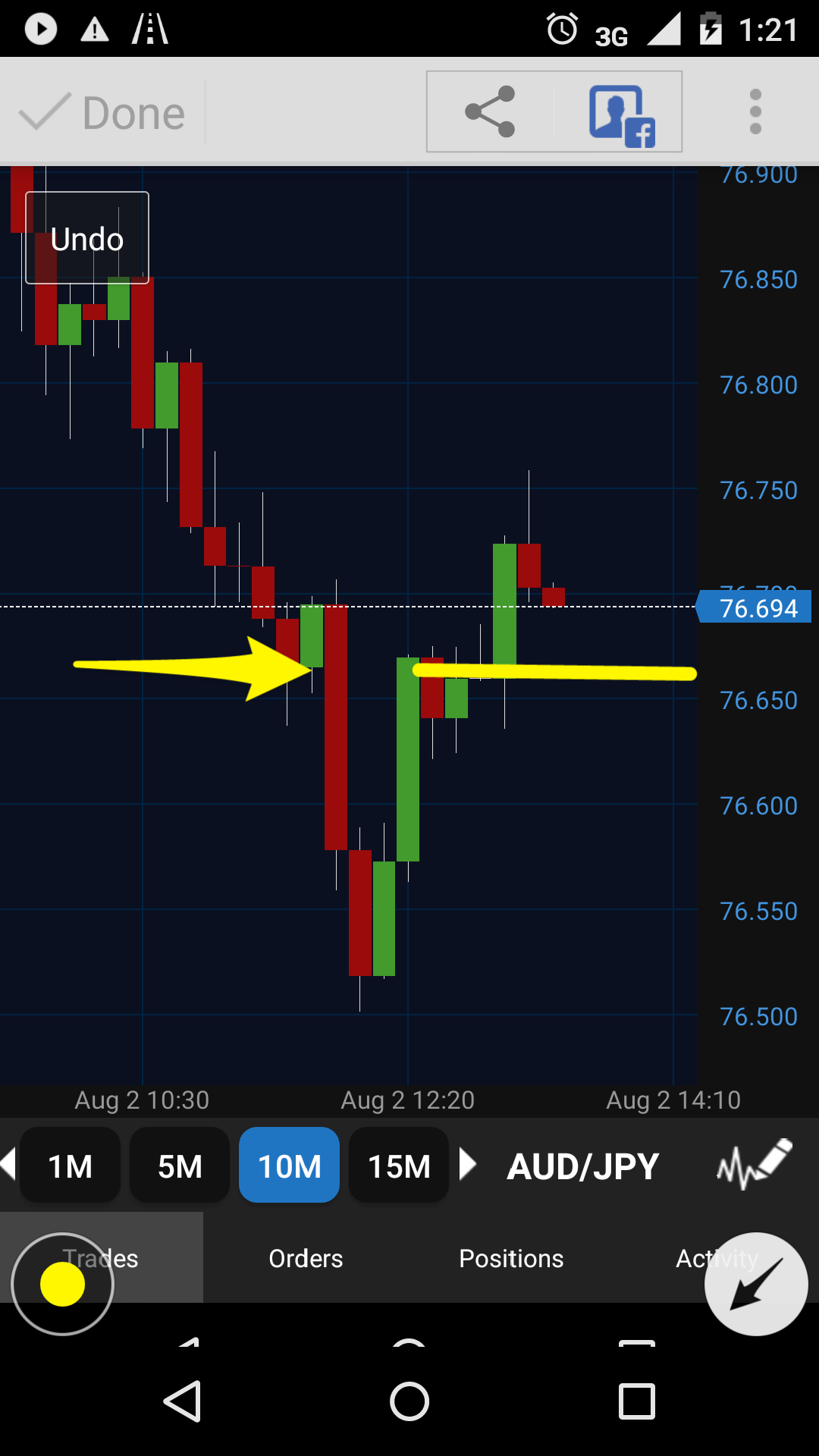The image size is (819, 1456).
Task: Switch to the Positions tab
Action: coord(511,1259)
